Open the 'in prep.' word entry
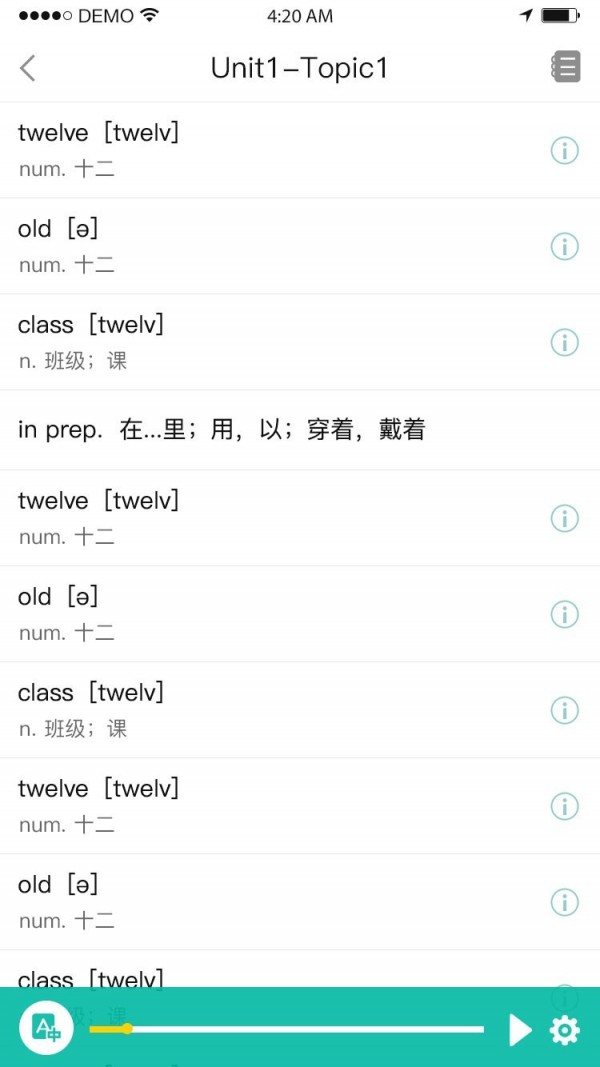 point(222,430)
